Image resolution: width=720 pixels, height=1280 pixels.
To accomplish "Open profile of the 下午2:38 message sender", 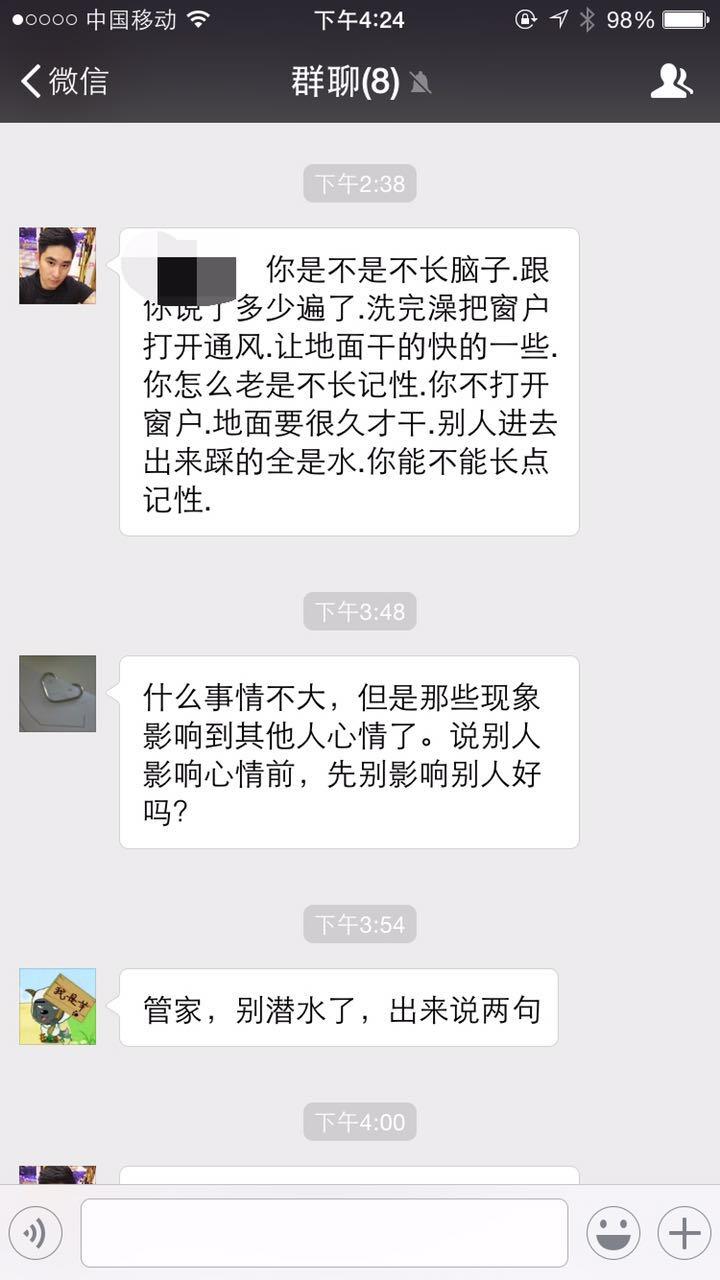I will (x=57, y=265).
